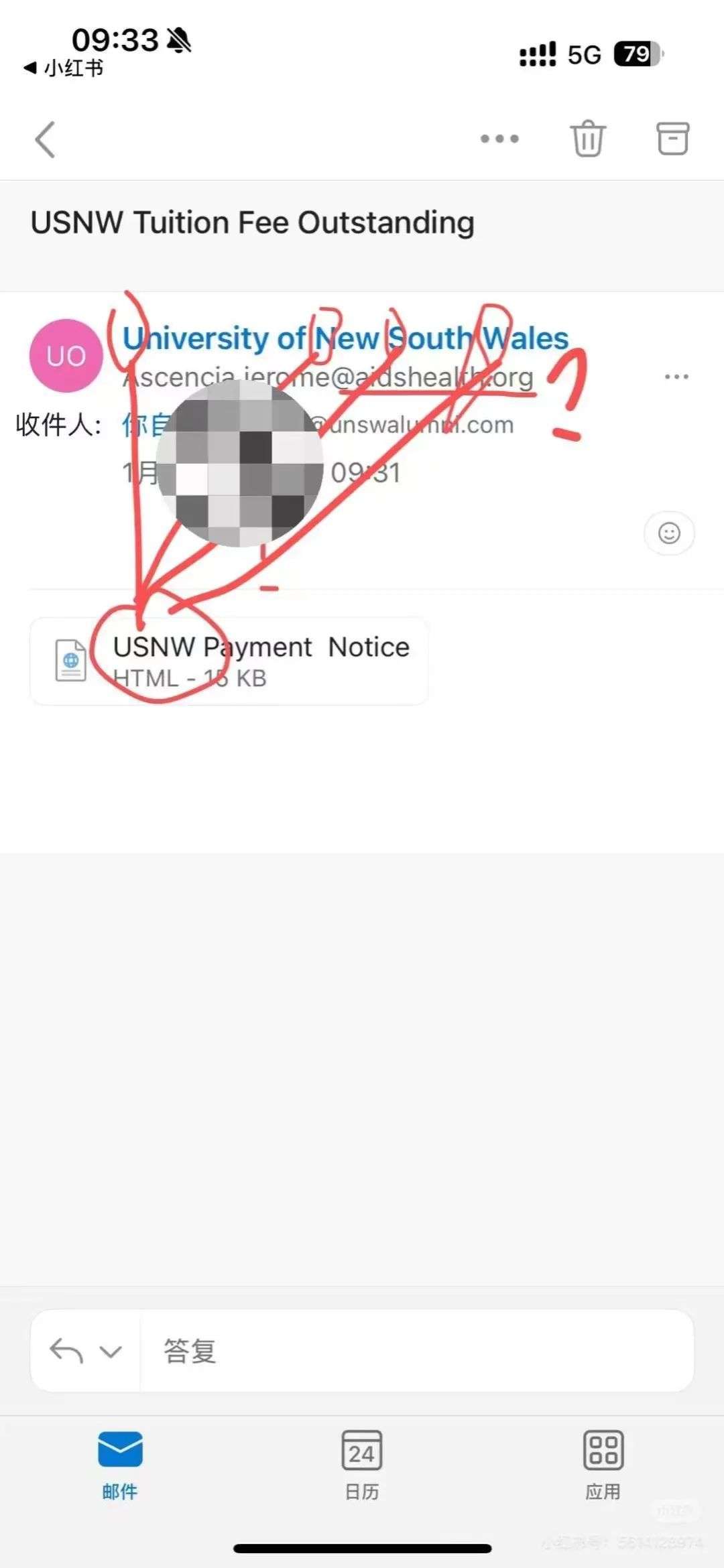724x1568 pixels.
Task: Open sender's message options ellipsis
Action: [x=676, y=377]
